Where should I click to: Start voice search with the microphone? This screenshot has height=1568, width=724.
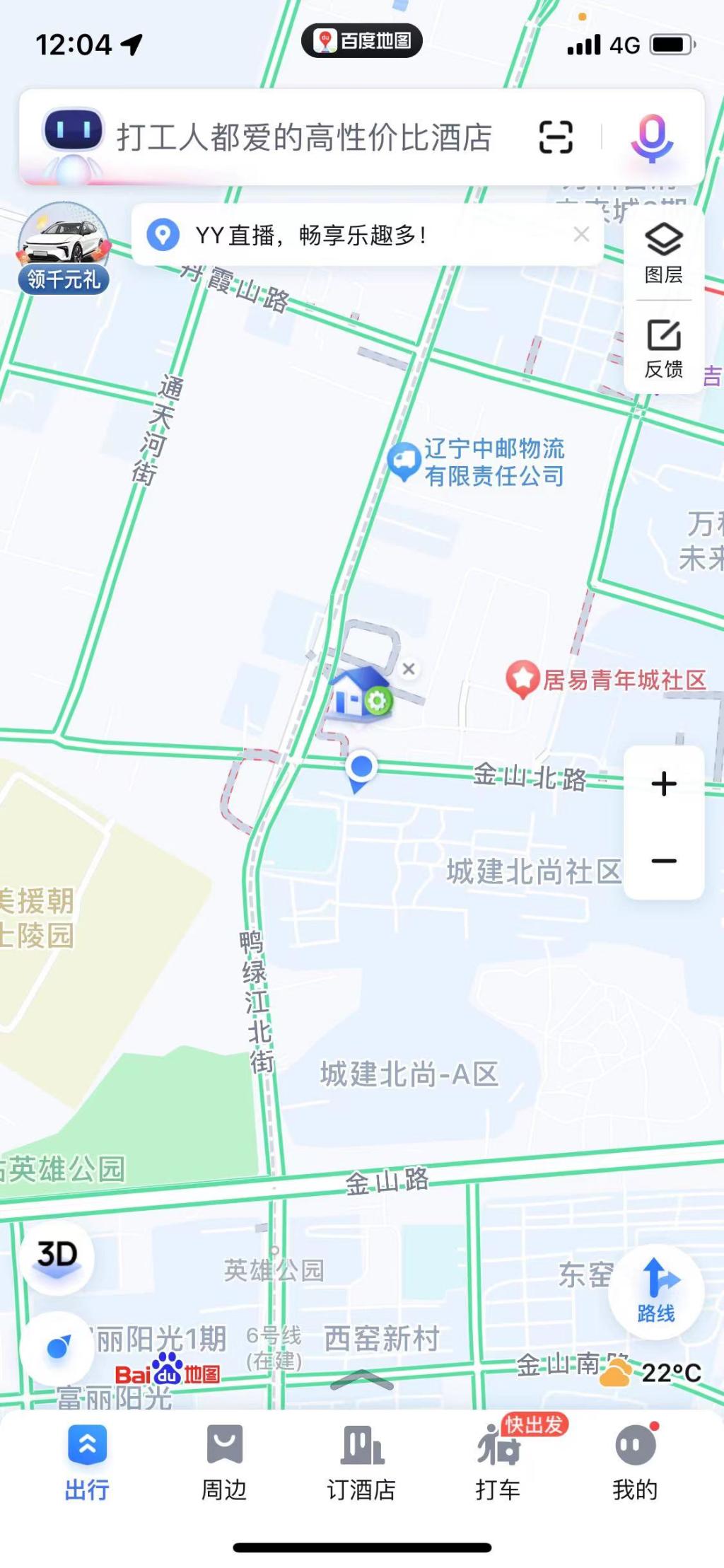pyautogui.click(x=651, y=137)
